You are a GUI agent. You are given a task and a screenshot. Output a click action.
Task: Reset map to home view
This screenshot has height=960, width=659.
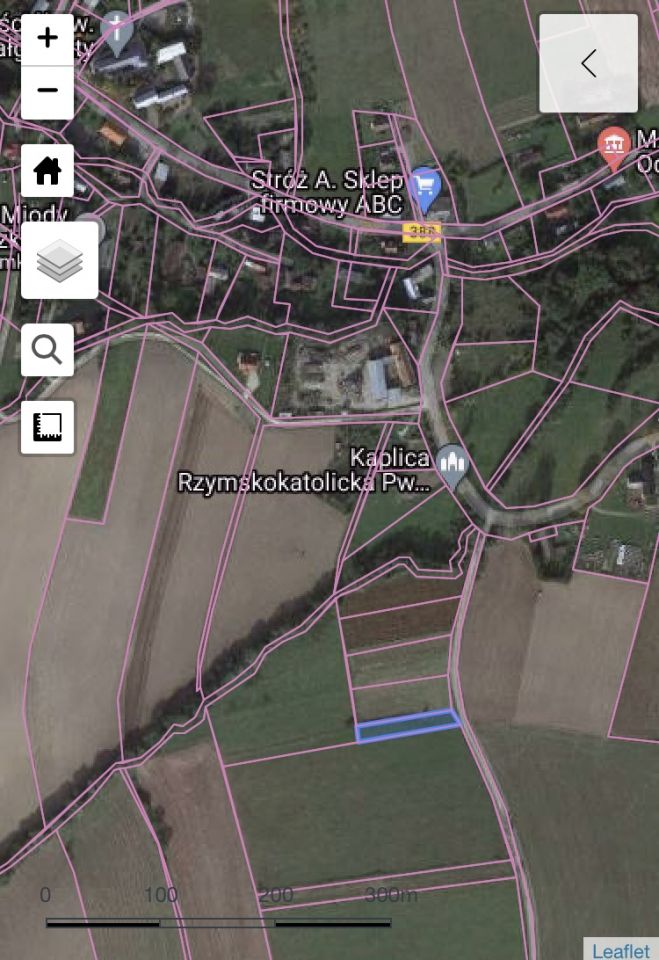[x=47, y=171]
